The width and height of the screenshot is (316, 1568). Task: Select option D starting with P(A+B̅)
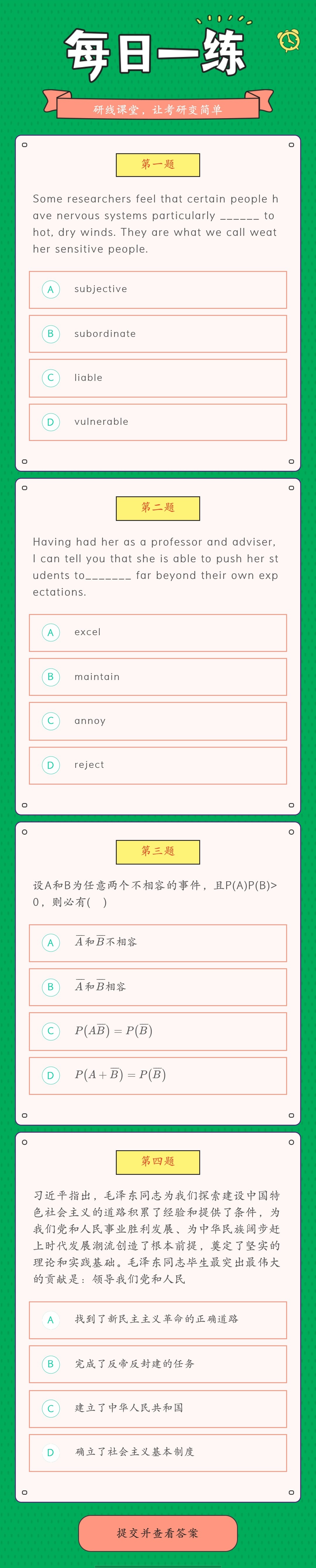pyautogui.click(x=157, y=1075)
